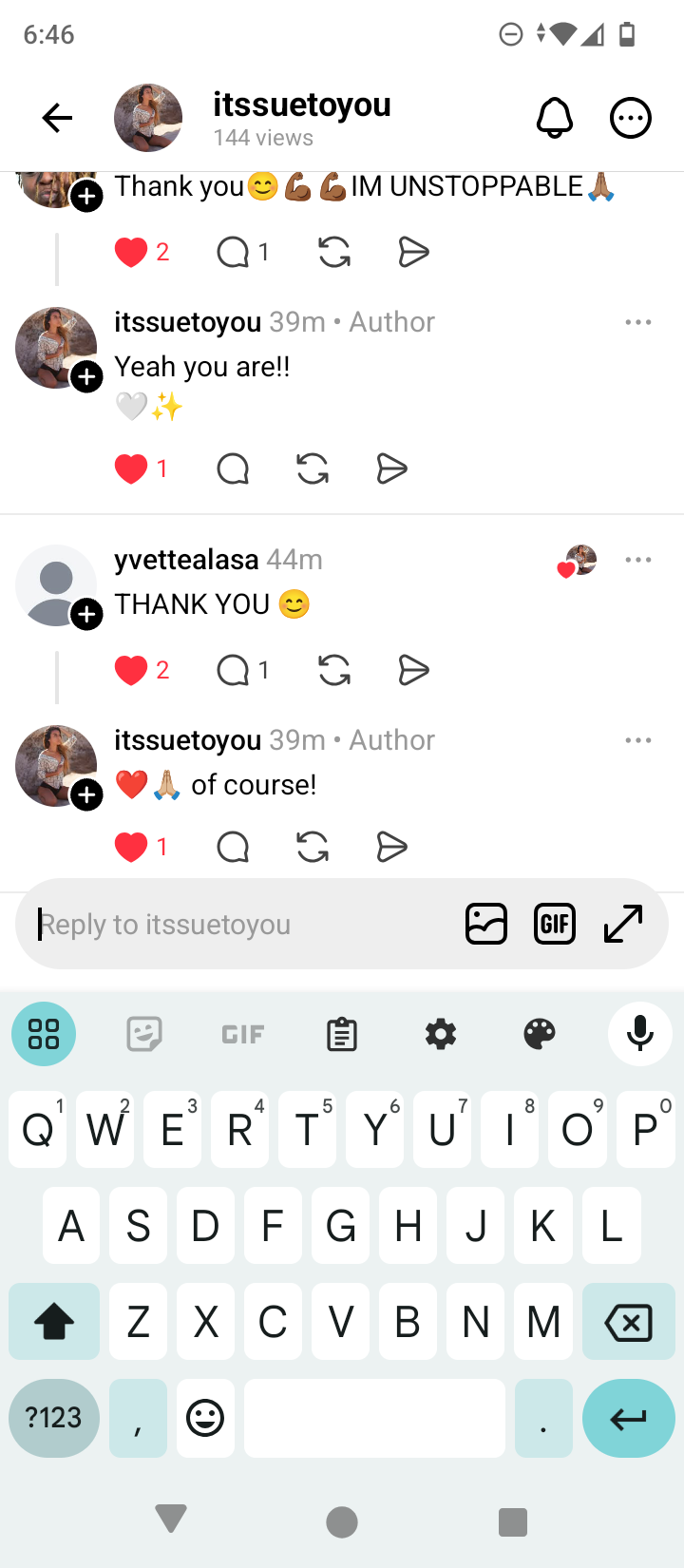Expand the reply composer to full screen
Screen dimensions: 684x1568
pos(623,924)
